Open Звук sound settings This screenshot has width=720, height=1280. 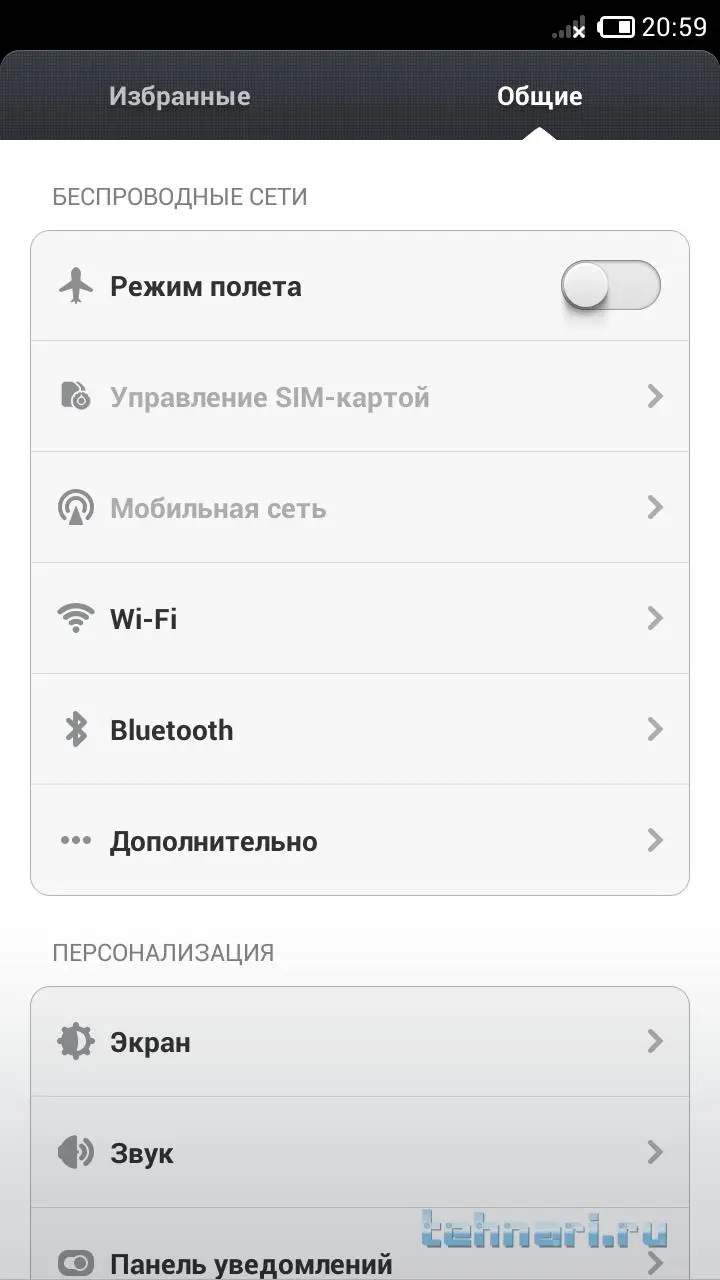(360, 1153)
